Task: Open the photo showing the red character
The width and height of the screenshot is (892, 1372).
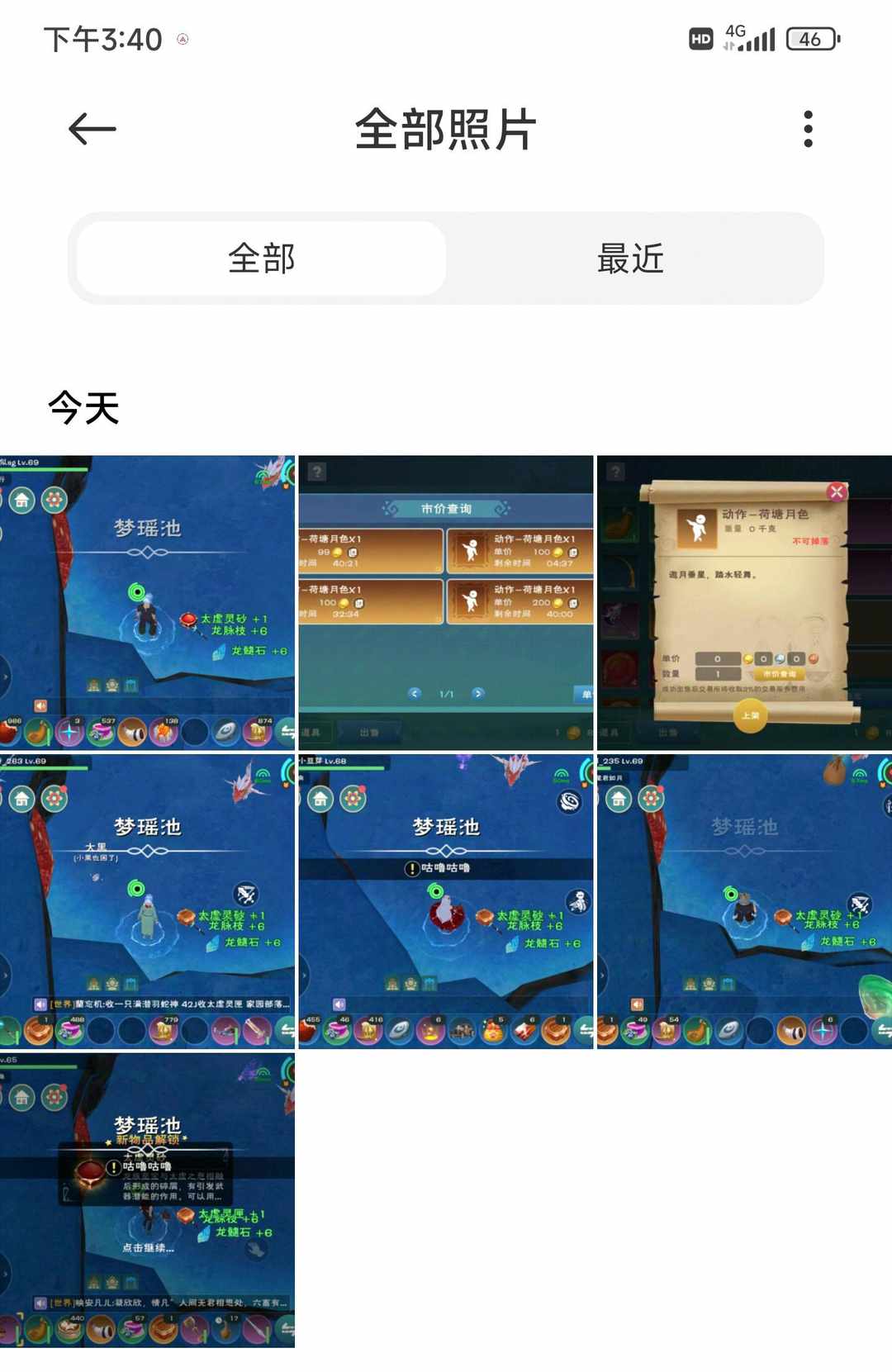Action: pyautogui.click(x=446, y=901)
